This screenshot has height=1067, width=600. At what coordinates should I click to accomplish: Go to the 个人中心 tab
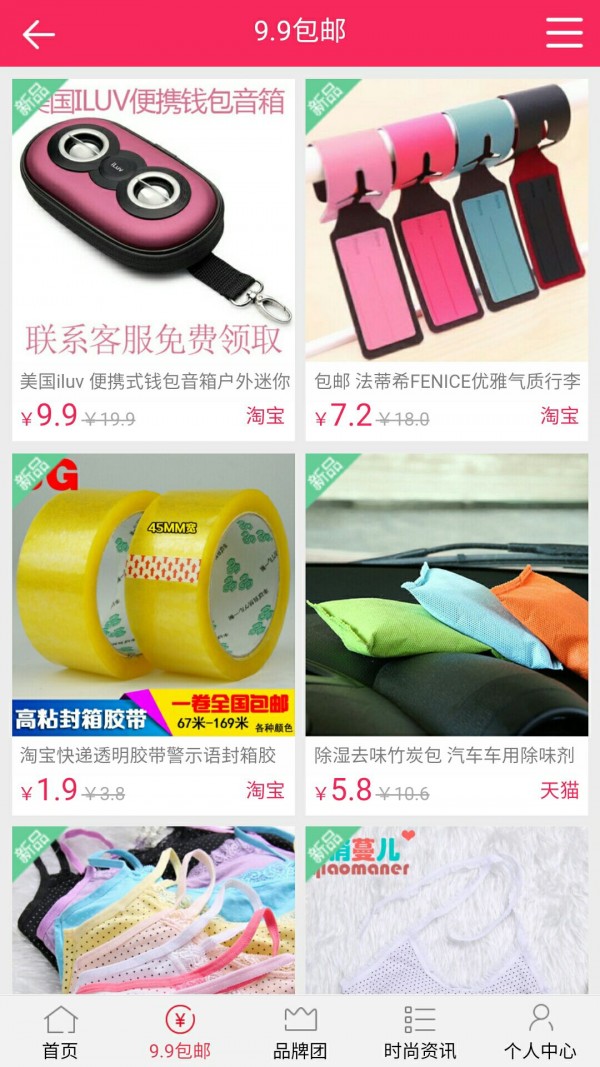(x=540, y=1032)
